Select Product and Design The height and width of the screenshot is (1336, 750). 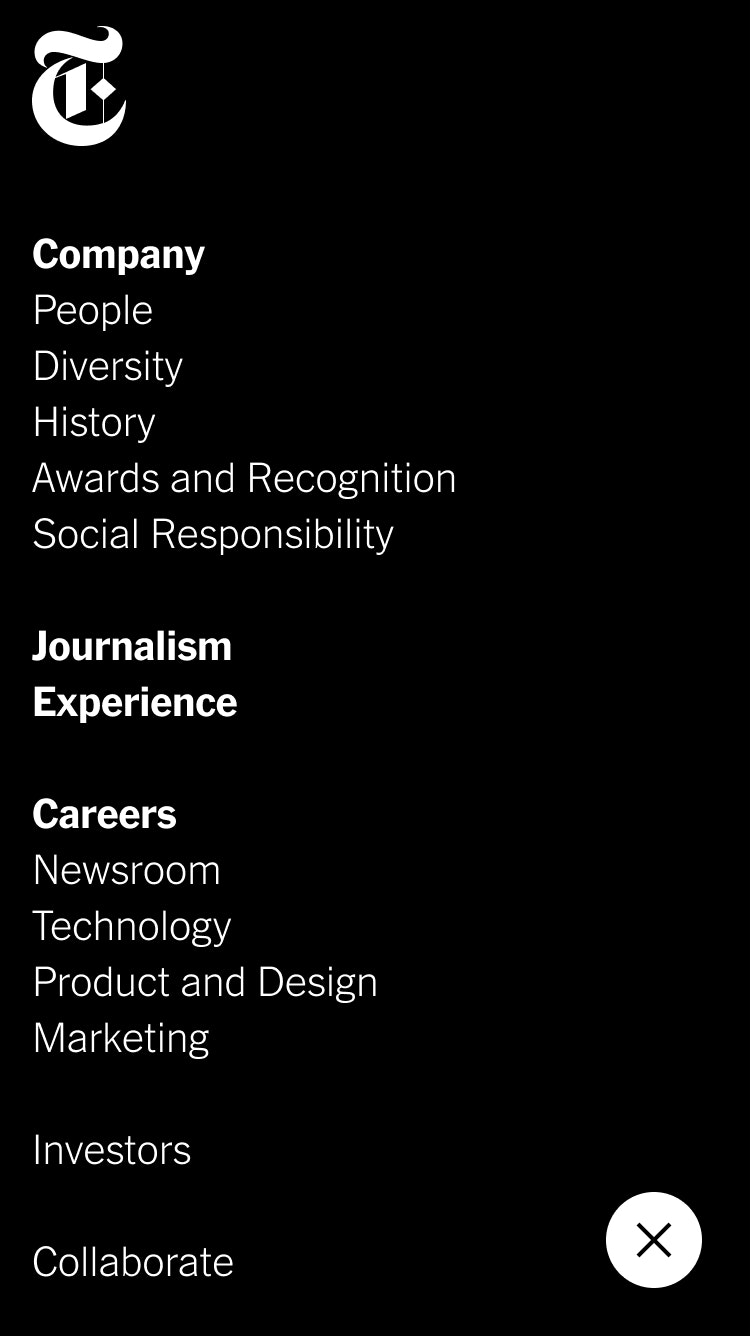pyautogui.click(x=205, y=983)
